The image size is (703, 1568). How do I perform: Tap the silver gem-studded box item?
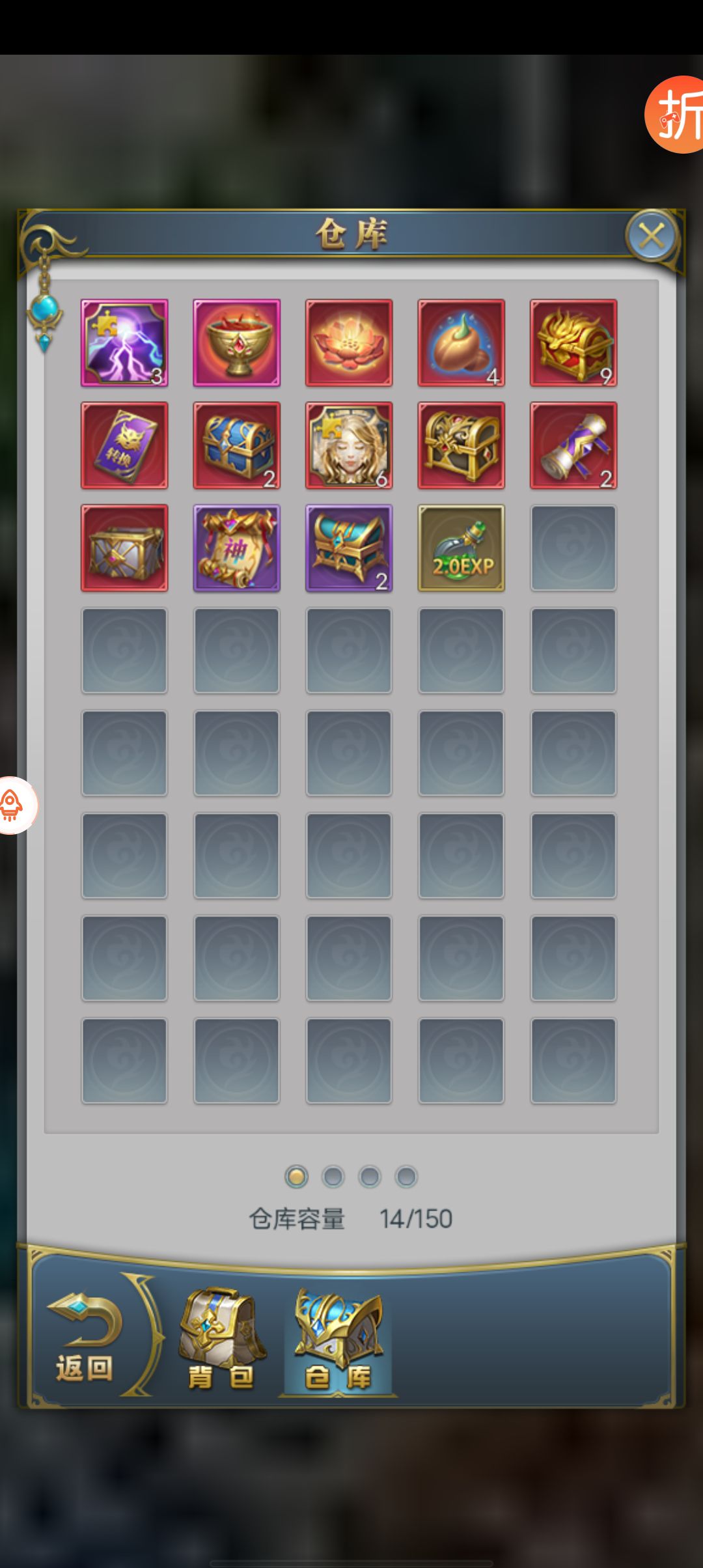(x=124, y=548)
